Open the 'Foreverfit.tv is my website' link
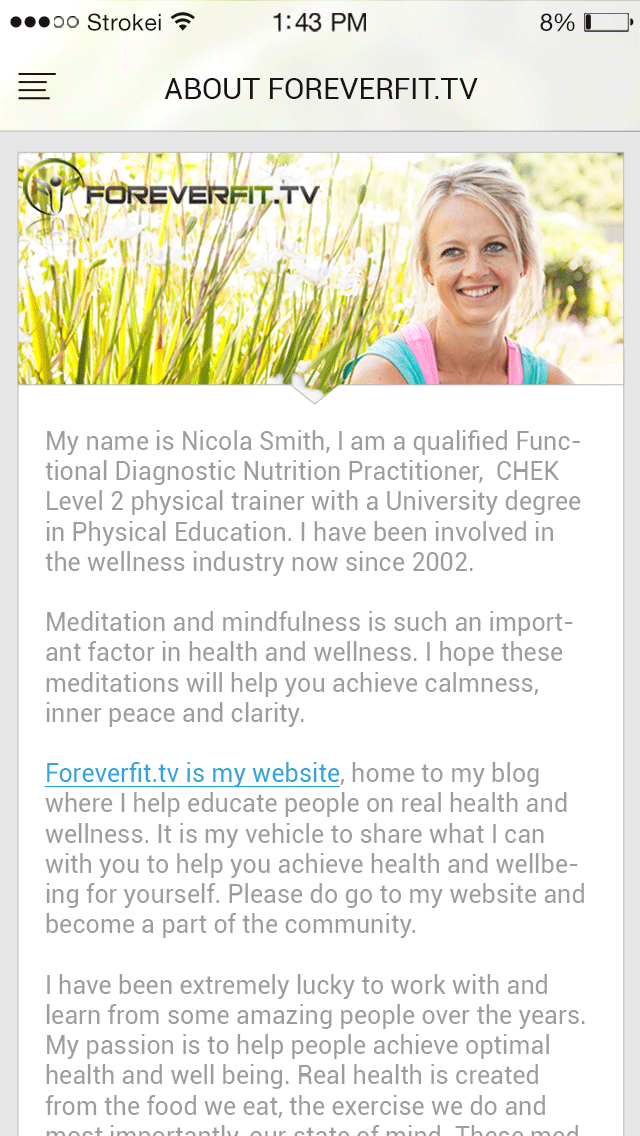640x1136 pixels. 192,773
